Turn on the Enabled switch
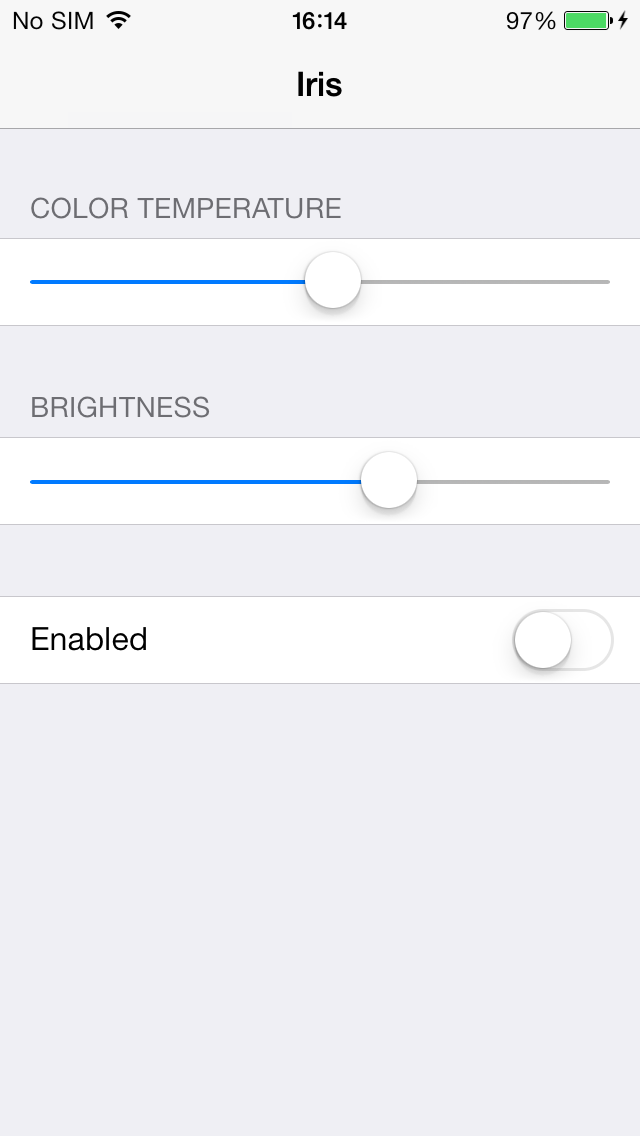640x1136 pixels. point(563,640)
